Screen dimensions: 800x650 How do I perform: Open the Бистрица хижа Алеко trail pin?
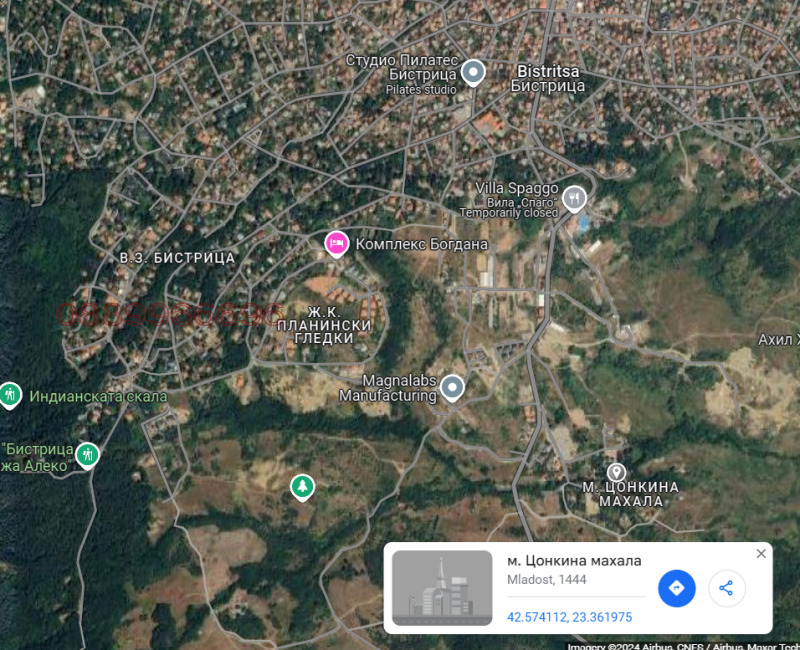pyautogui.click(x=88, y=455)
